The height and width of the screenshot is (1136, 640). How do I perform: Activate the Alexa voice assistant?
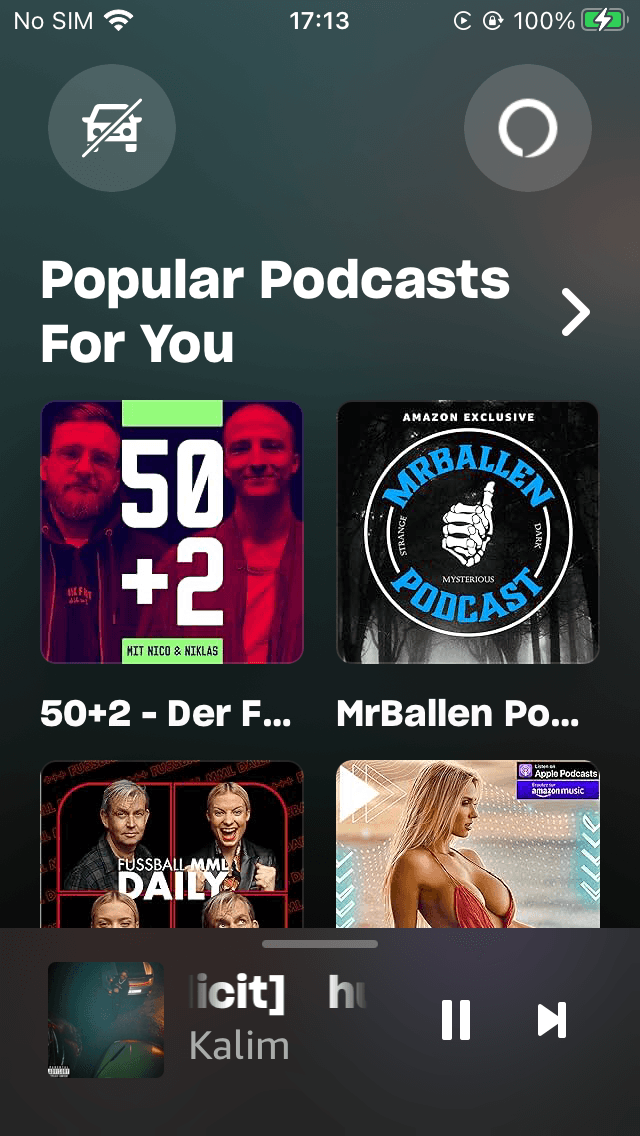pos(527,128)
